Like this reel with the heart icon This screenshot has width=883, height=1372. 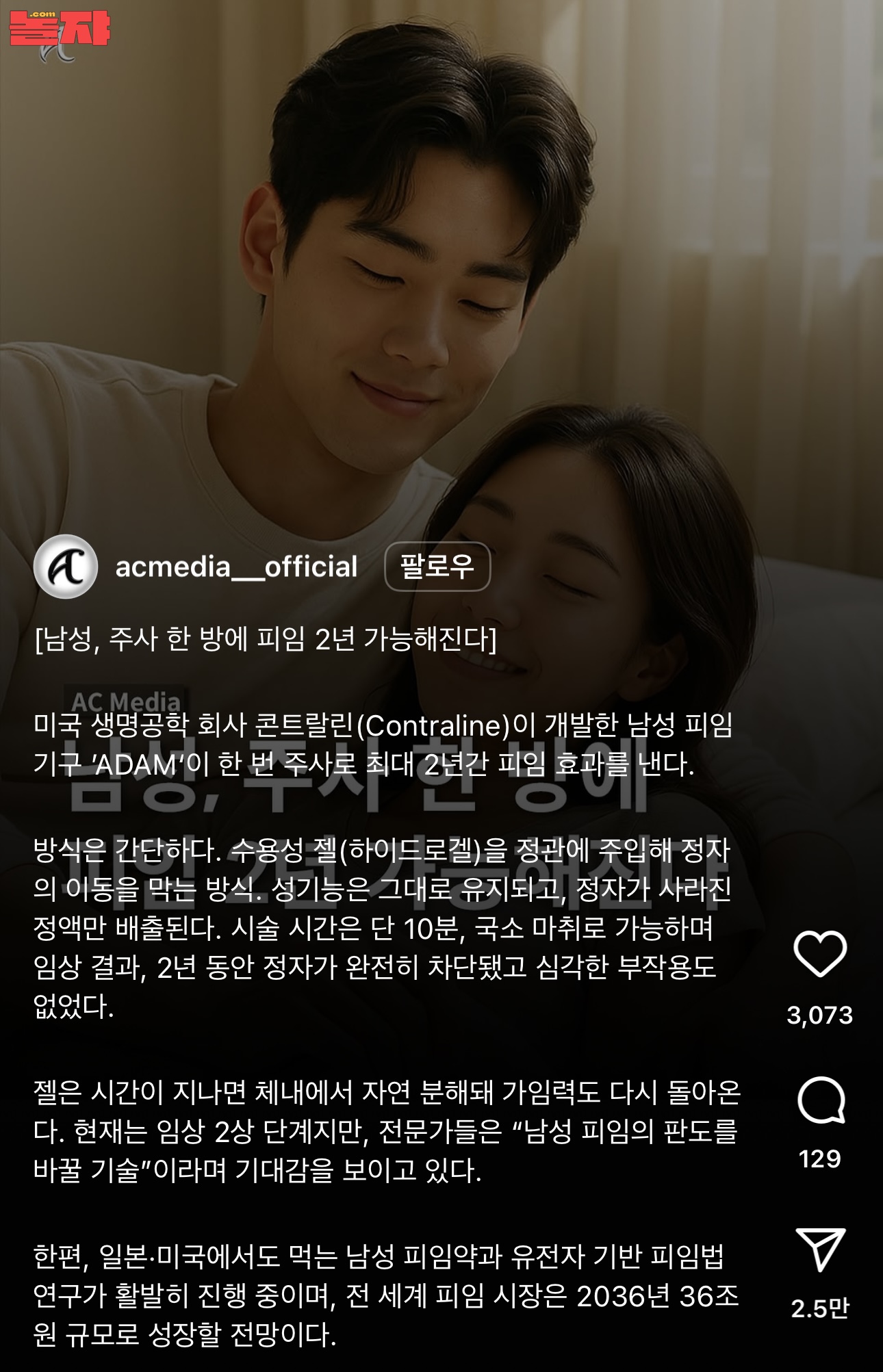tap(820, 953)
